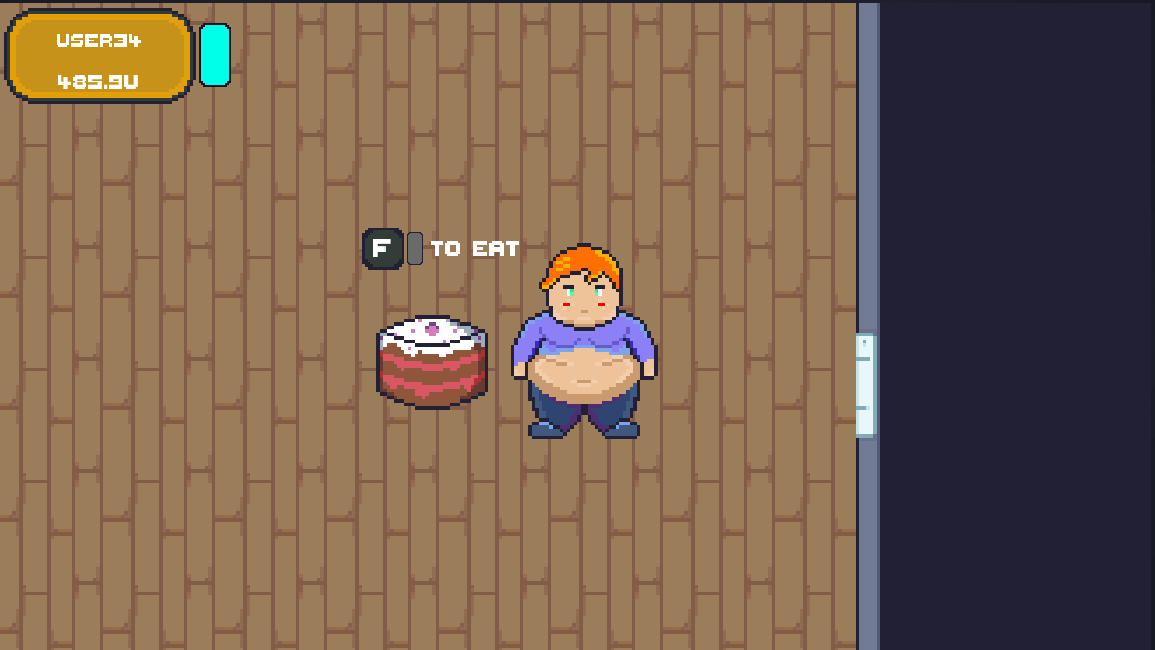This screenshot has height=650, width=1155.
Task: Tap the F key prompt to eat
Action: click(382, 248)
